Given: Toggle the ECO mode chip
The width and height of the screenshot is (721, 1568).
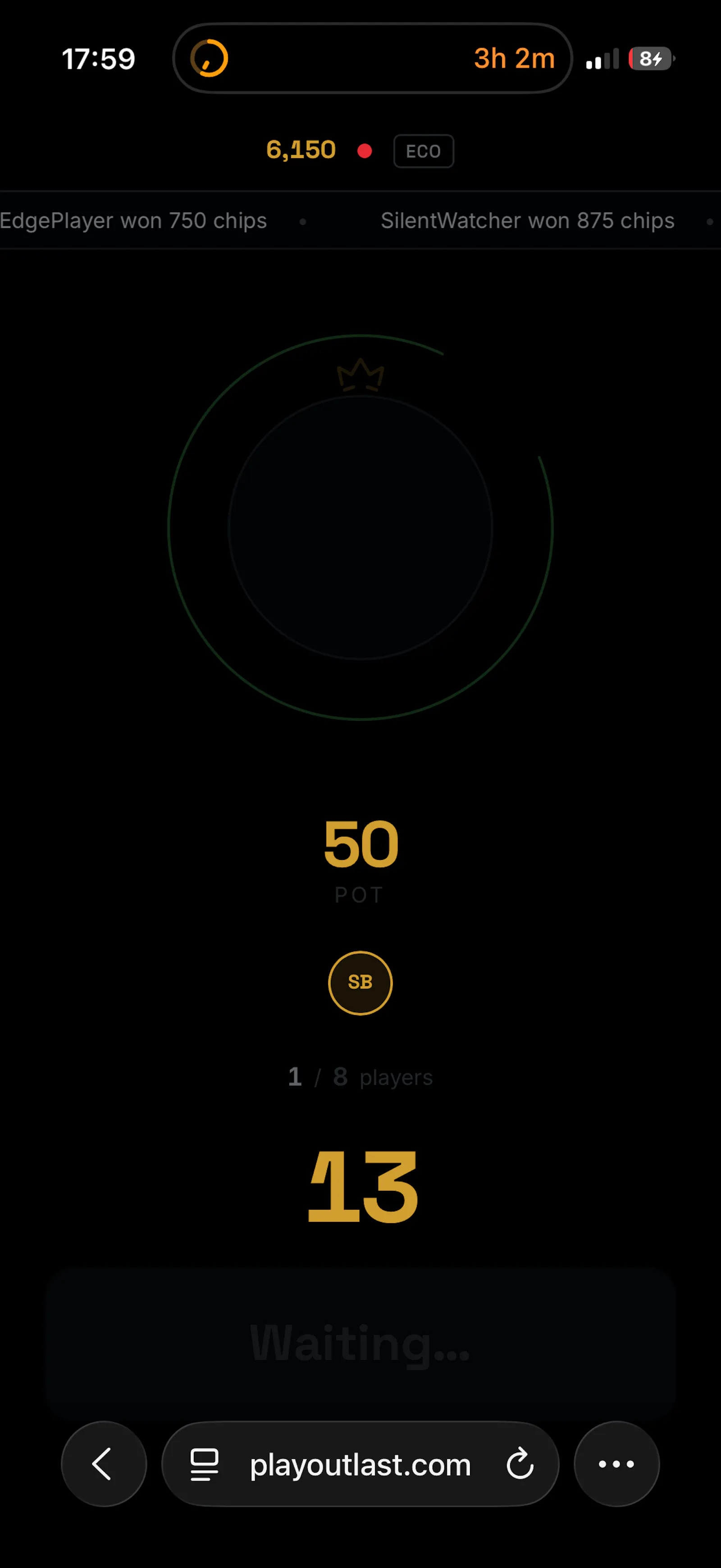Looking at the screenshot, I should 424,151.
